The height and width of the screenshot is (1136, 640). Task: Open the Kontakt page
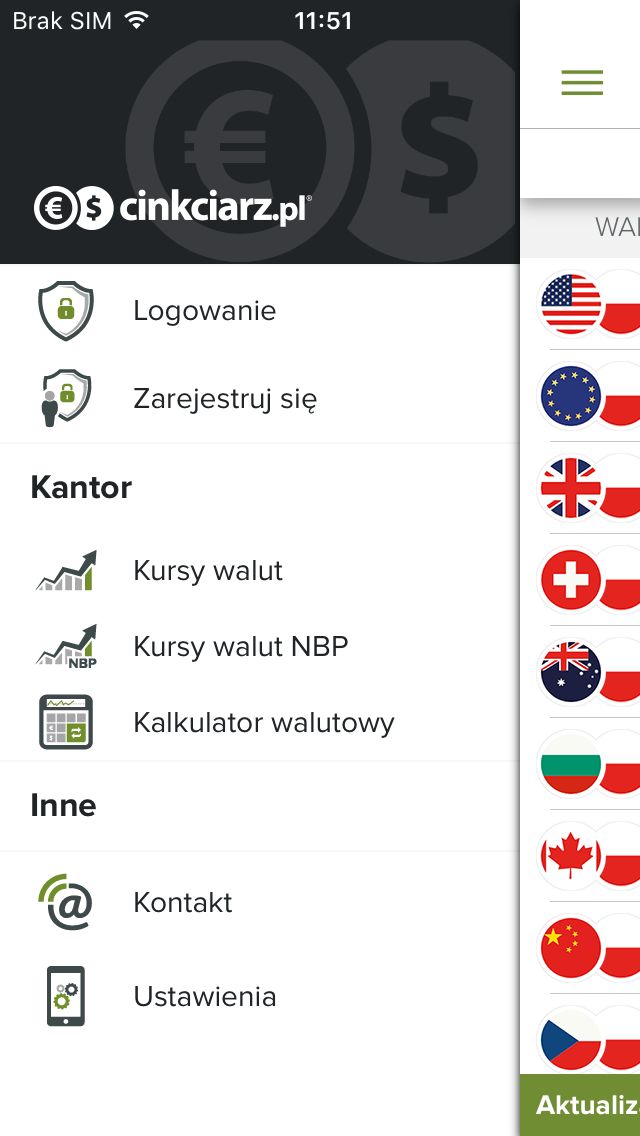click(259, 903)
